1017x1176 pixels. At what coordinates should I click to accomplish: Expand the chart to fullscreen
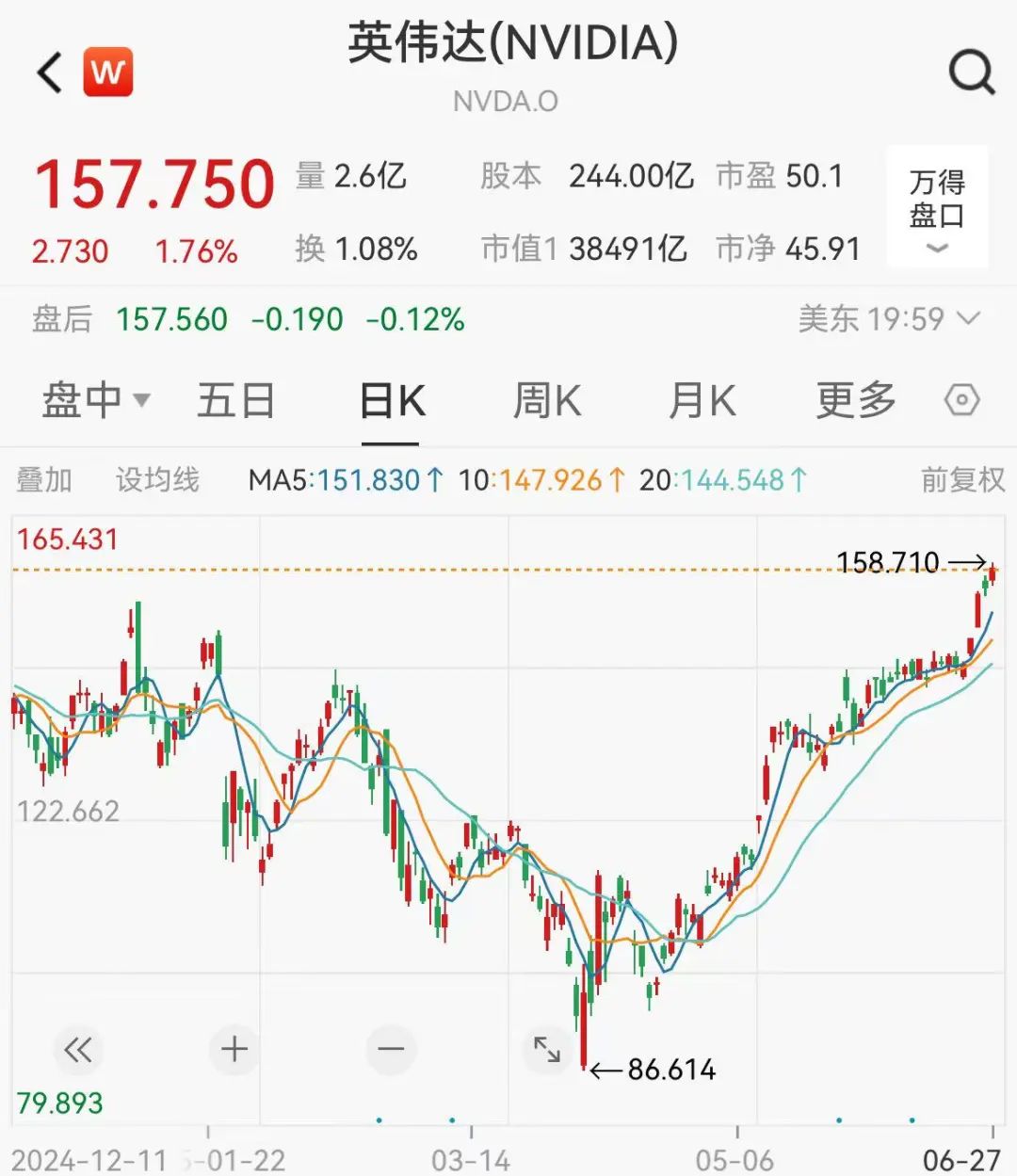pyautogui.click(x=547, y=1049)
